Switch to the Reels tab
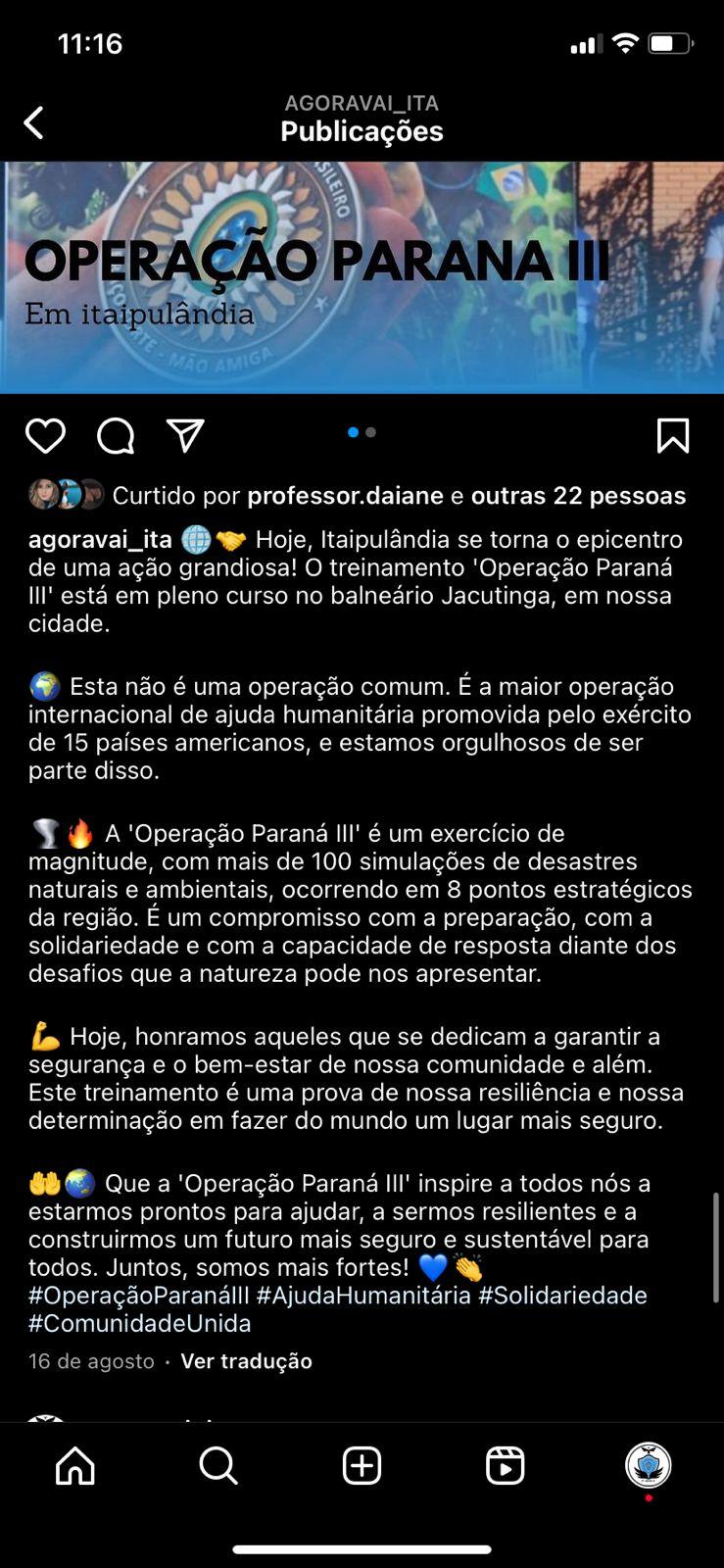 [505, 1466]
